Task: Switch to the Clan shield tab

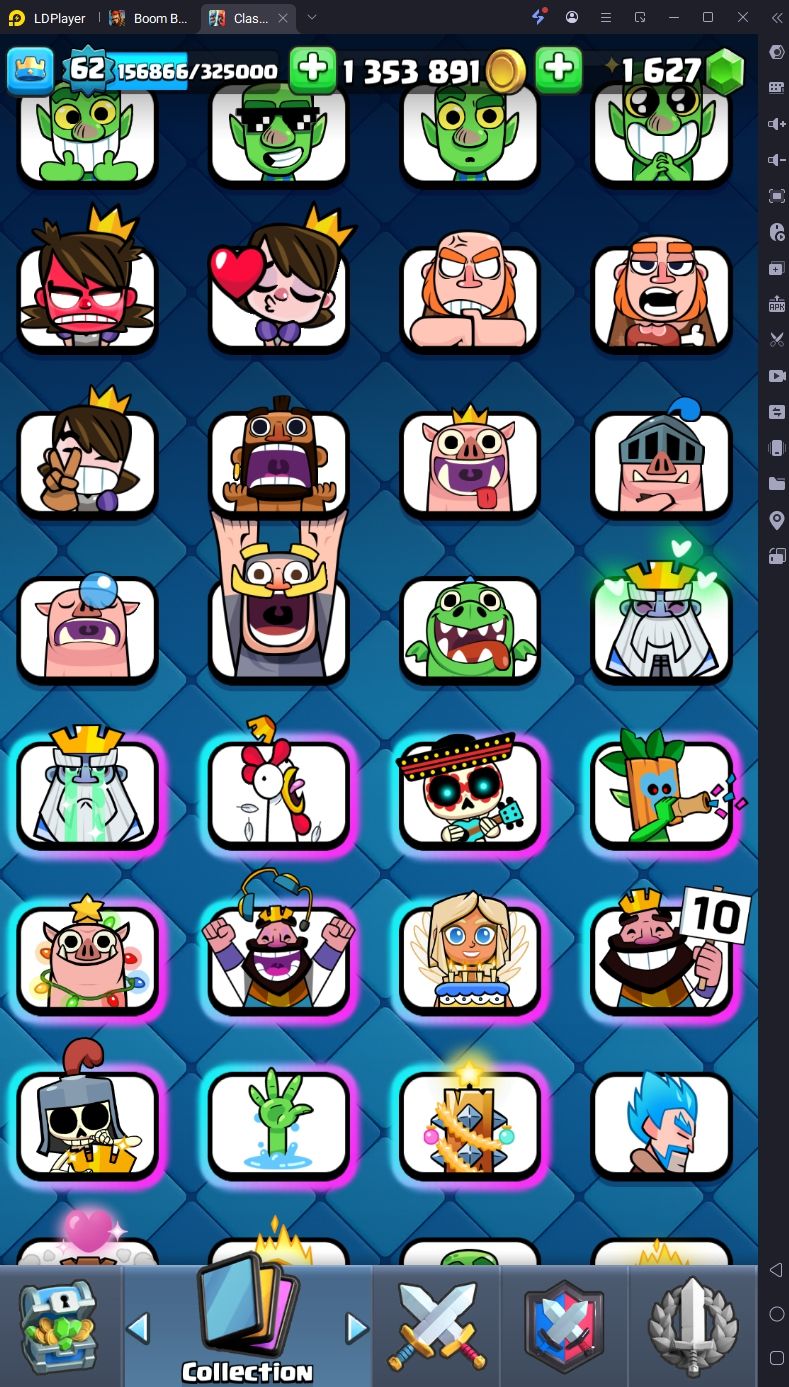Action: click(x=565, y=1325)
